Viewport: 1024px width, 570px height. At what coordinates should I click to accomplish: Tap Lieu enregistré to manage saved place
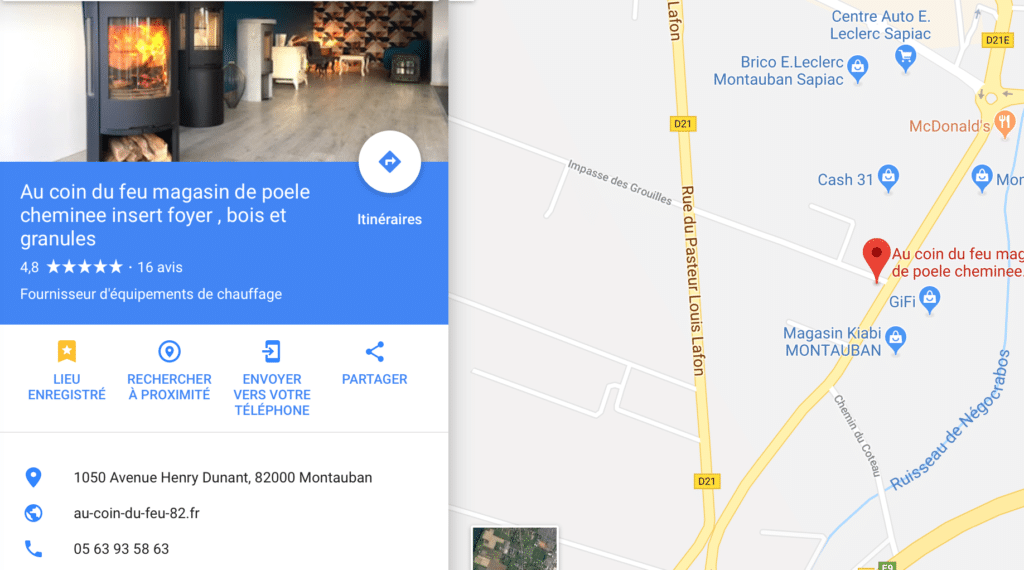(67, 371)
